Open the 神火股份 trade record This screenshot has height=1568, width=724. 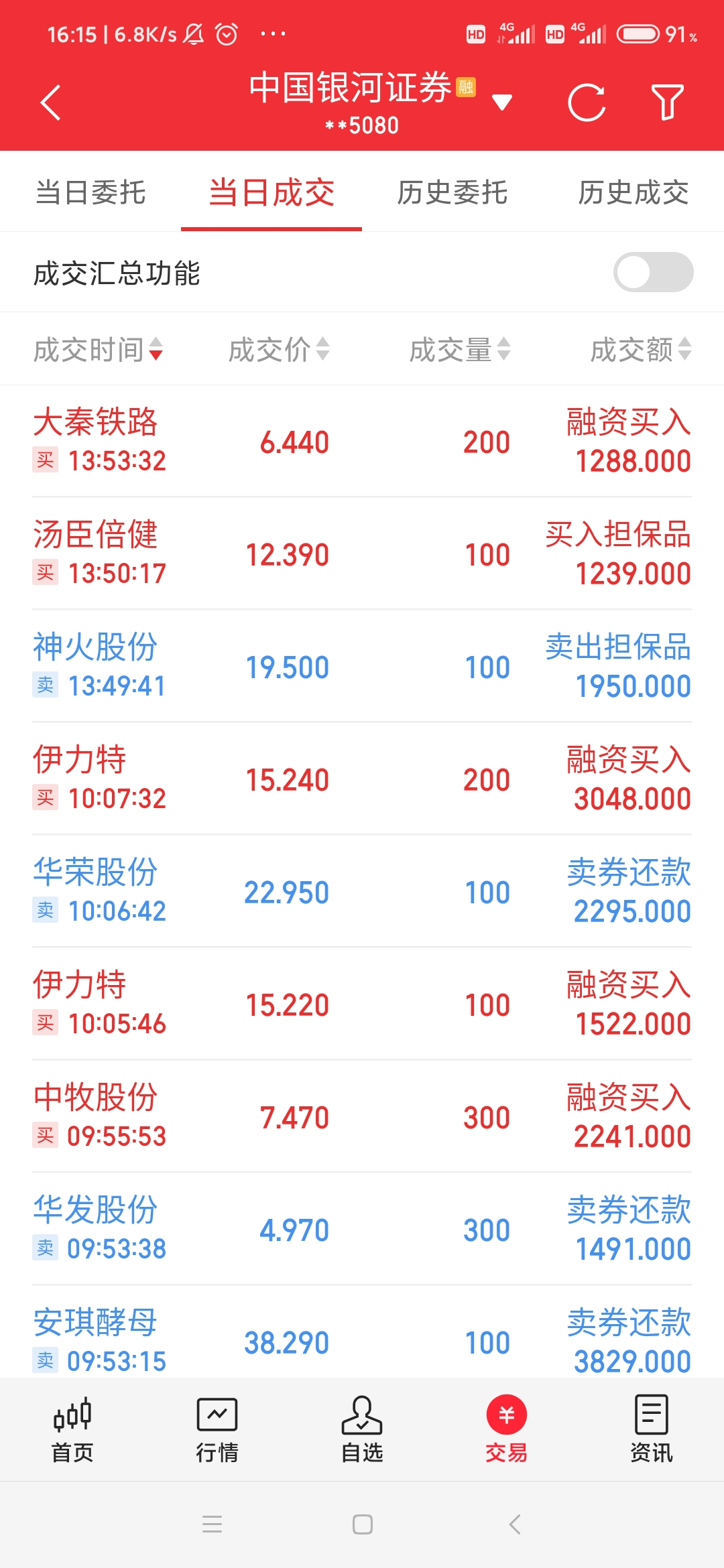pyautogui.click(x=362, y=666)
